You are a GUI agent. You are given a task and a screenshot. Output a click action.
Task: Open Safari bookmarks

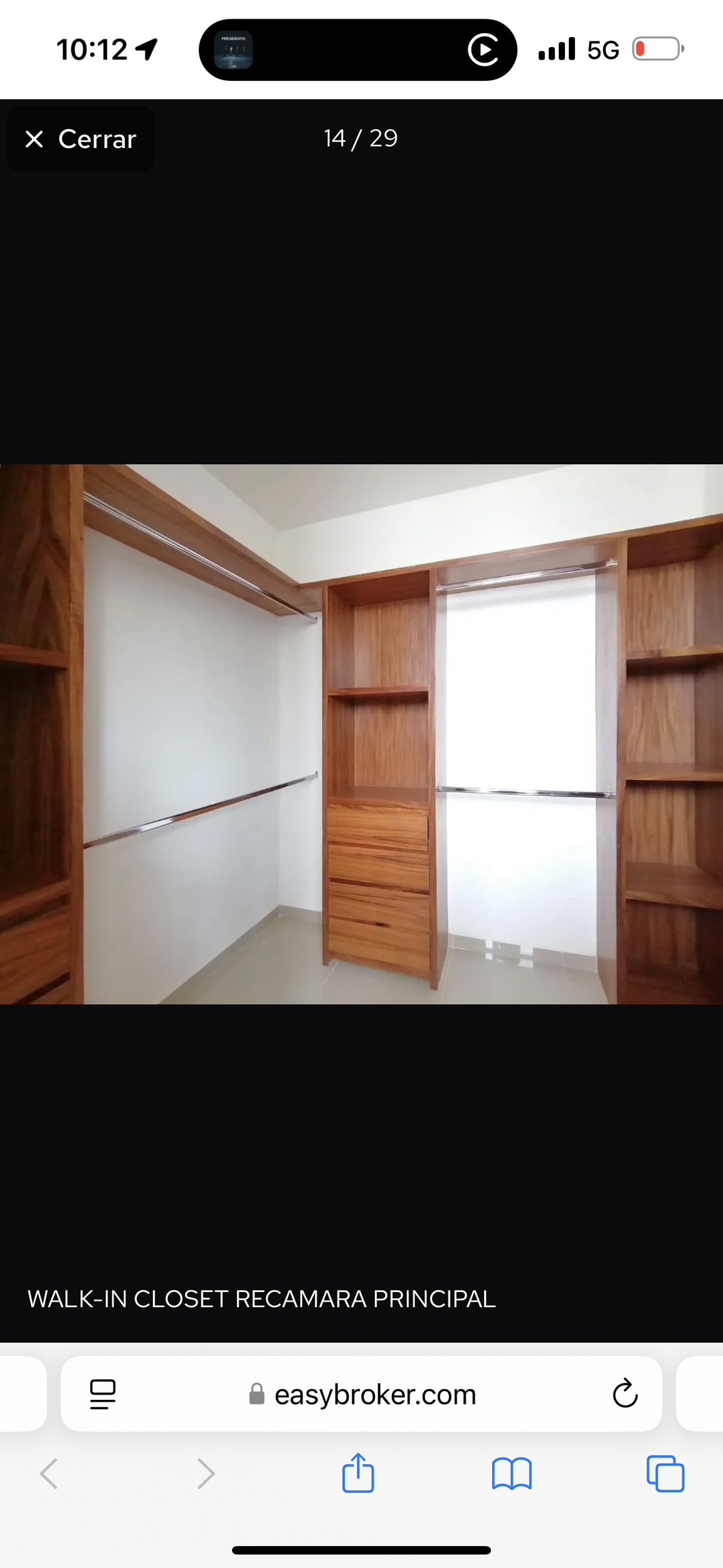[x=512, y=1473]
